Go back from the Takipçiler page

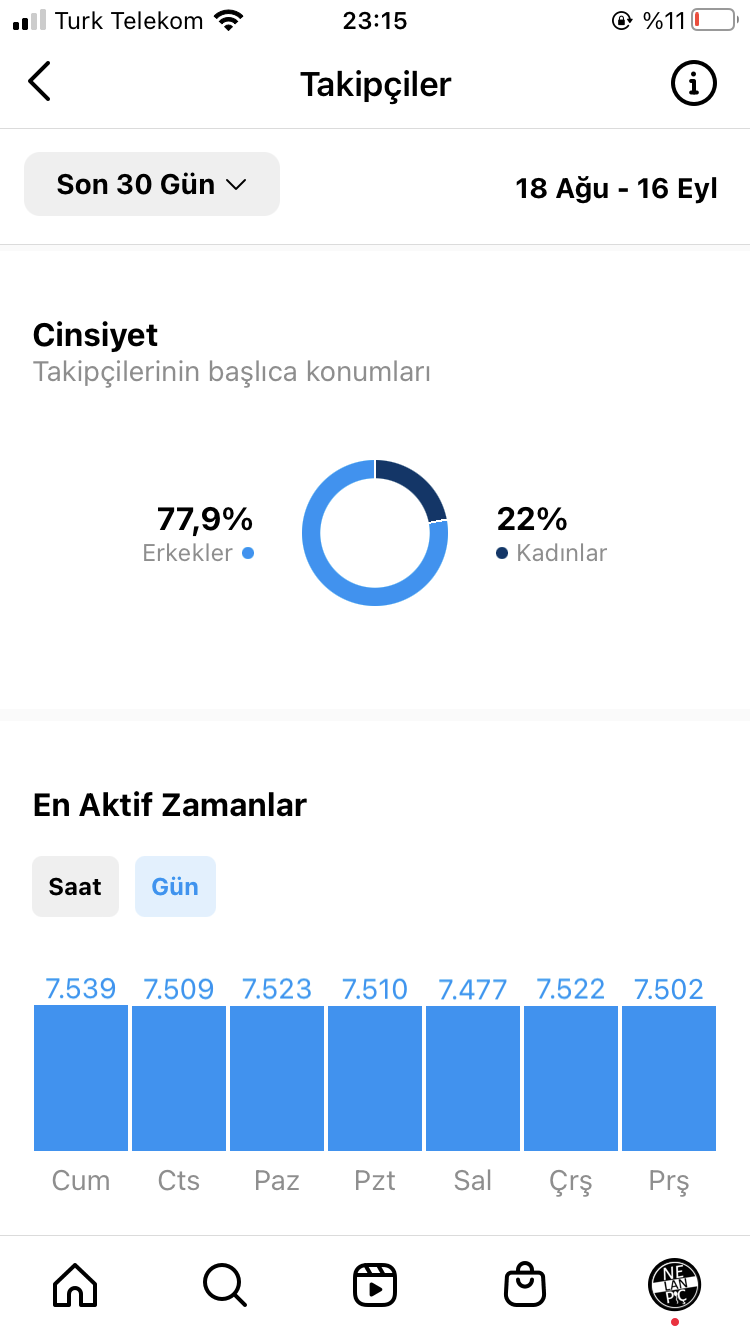[39, 83]
